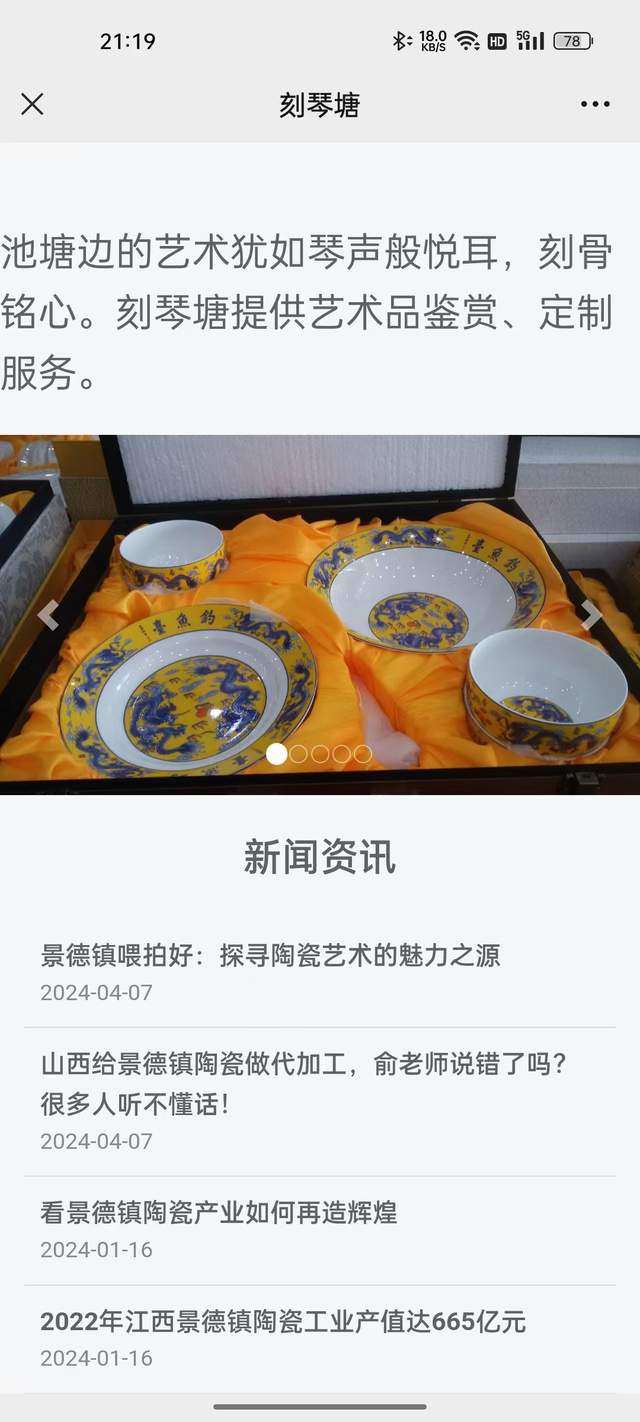Open 看景德镇陶瓷产业如何再造辉煌 article
Screen dimensions: 640x1422
(320, 1229)
